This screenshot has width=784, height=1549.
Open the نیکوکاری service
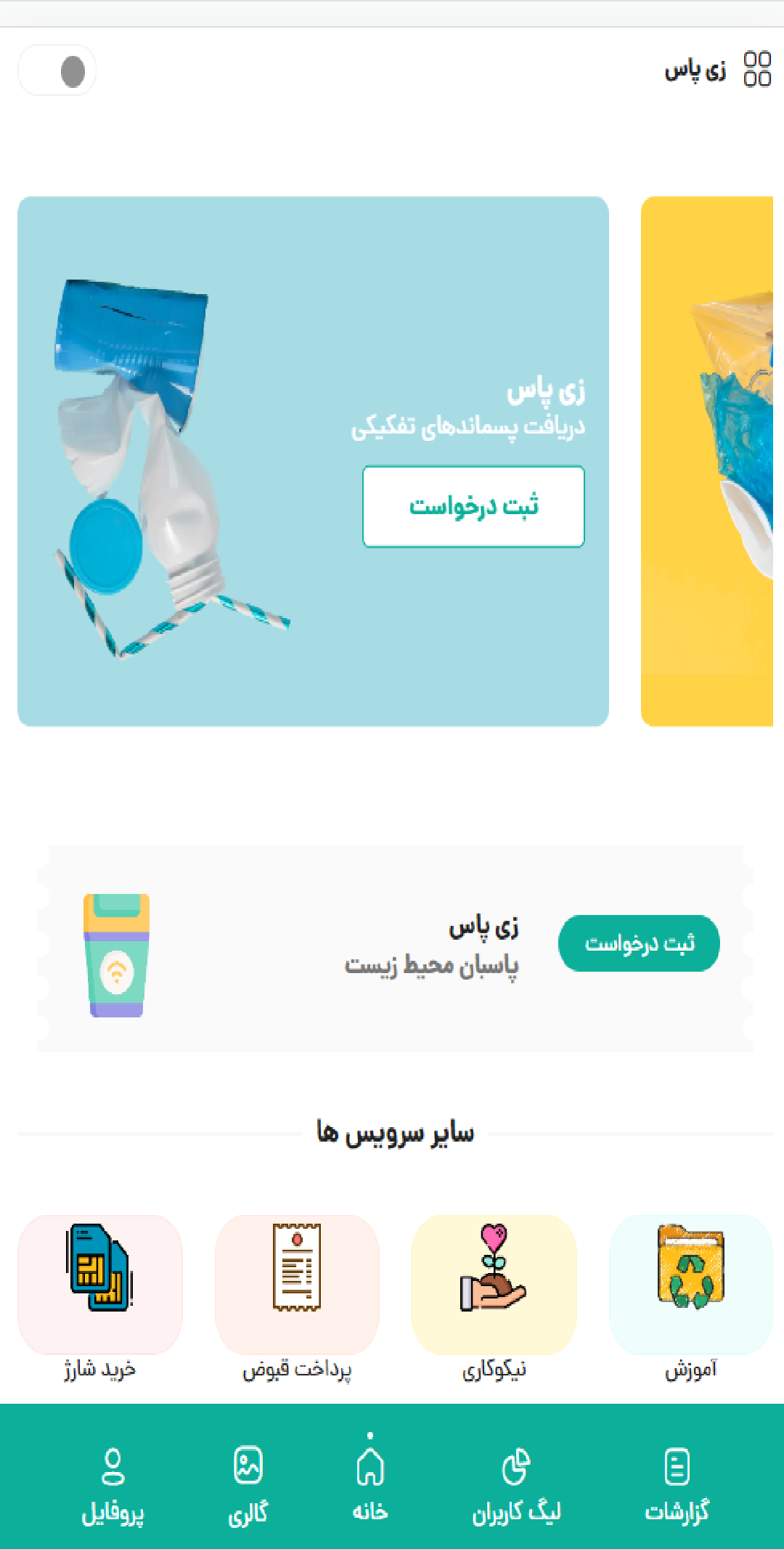[x=494, y=1285]
